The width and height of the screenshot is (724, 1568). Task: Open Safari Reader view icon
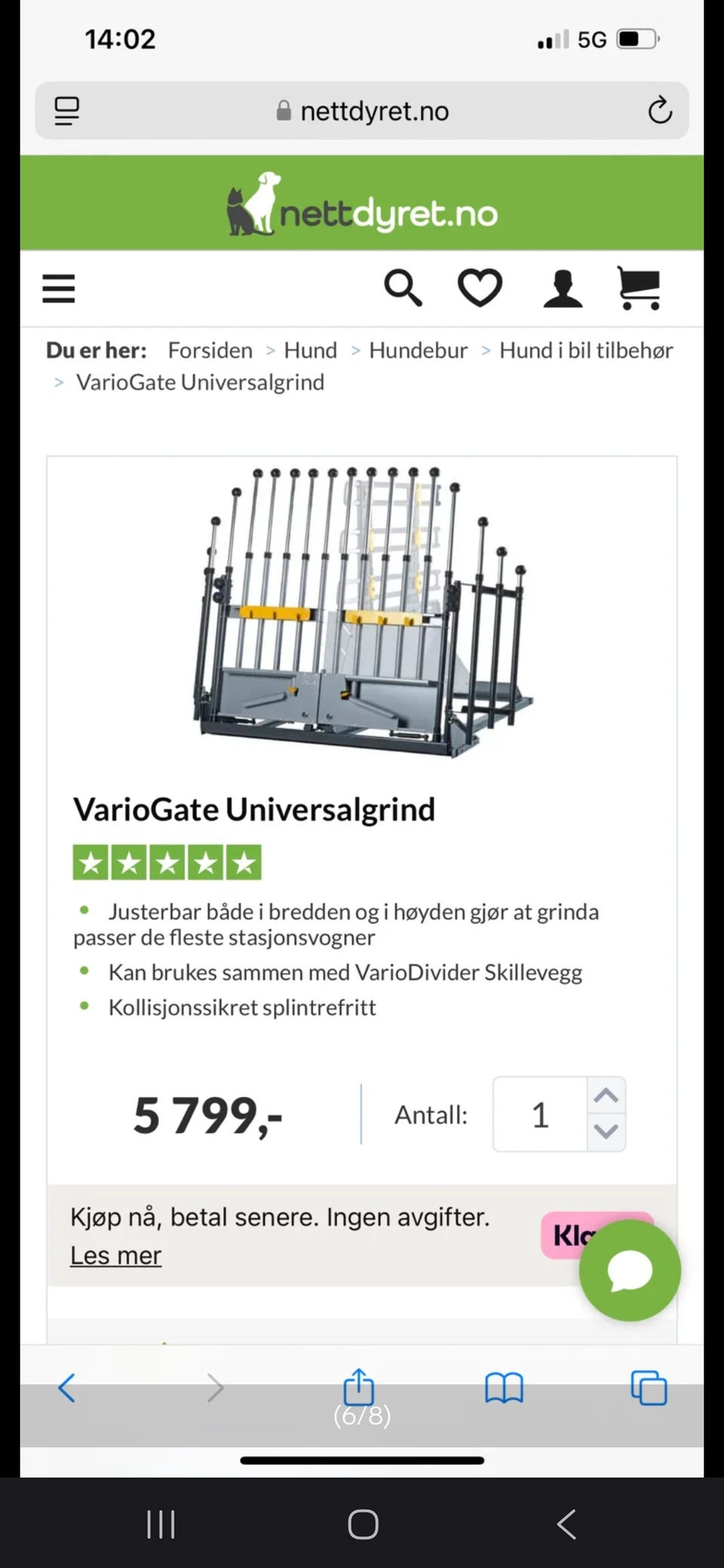(x=67, y=110)
